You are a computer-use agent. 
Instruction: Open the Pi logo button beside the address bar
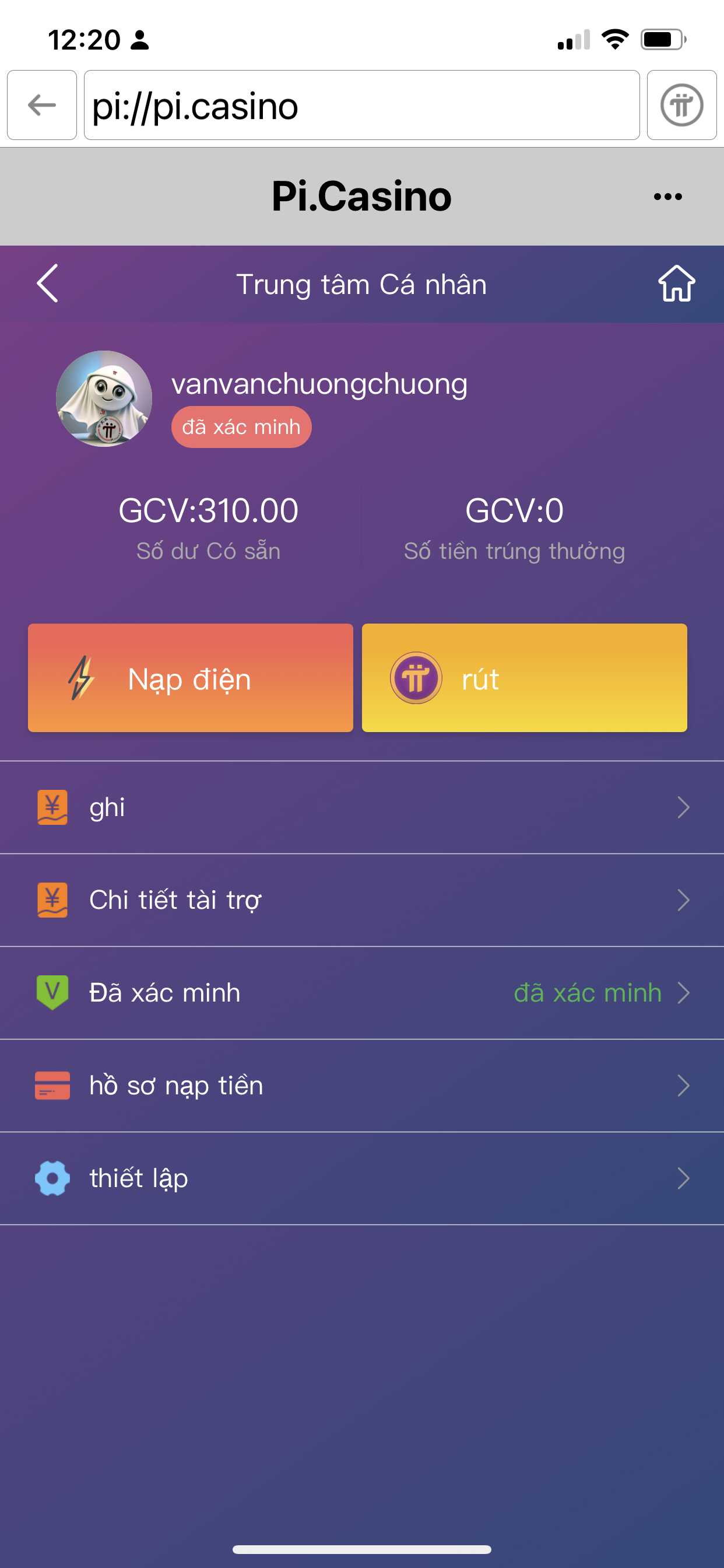click(x=681, y=104)
